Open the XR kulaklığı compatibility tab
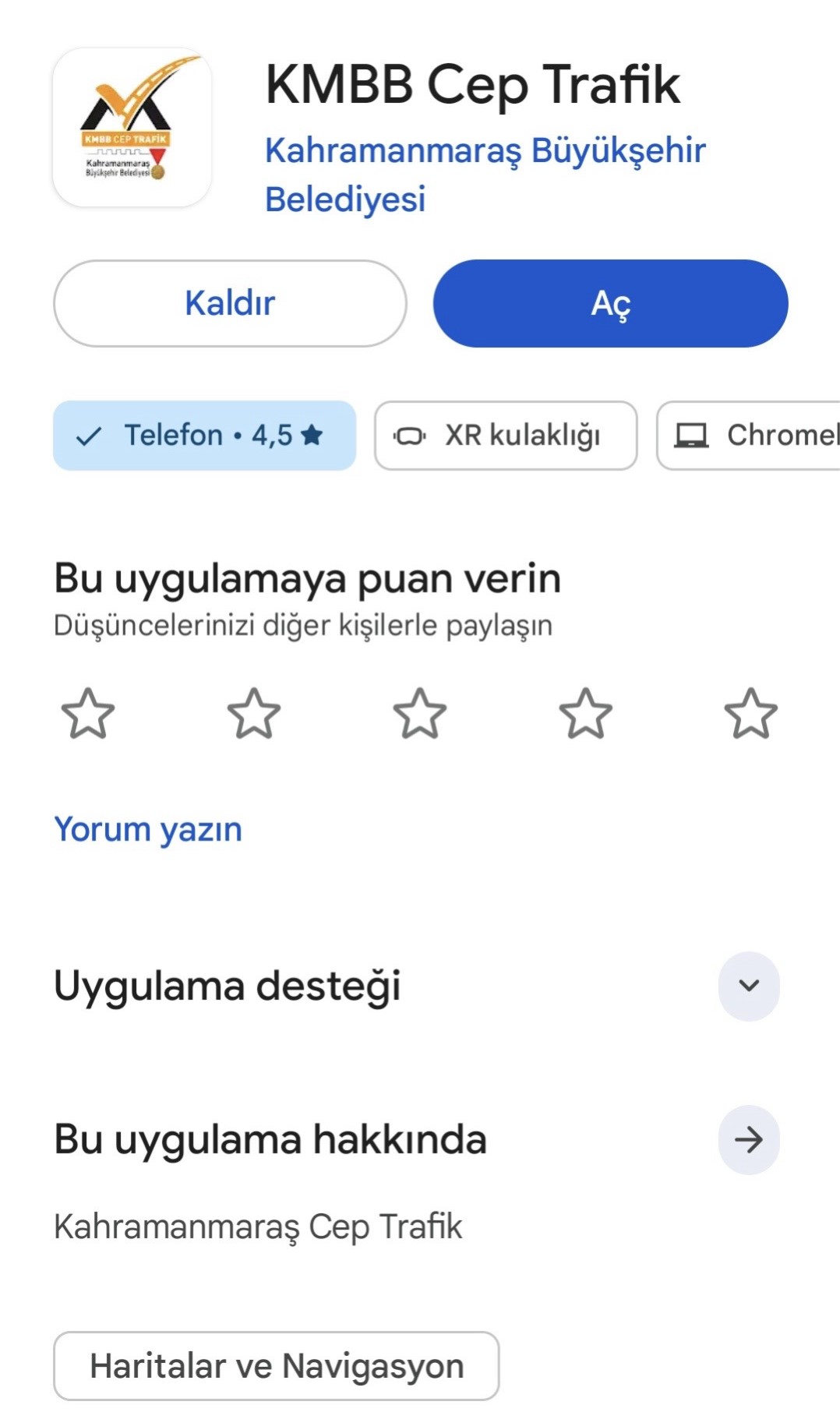The height and width of the screenshot is (1412, 840). point(505,435)
